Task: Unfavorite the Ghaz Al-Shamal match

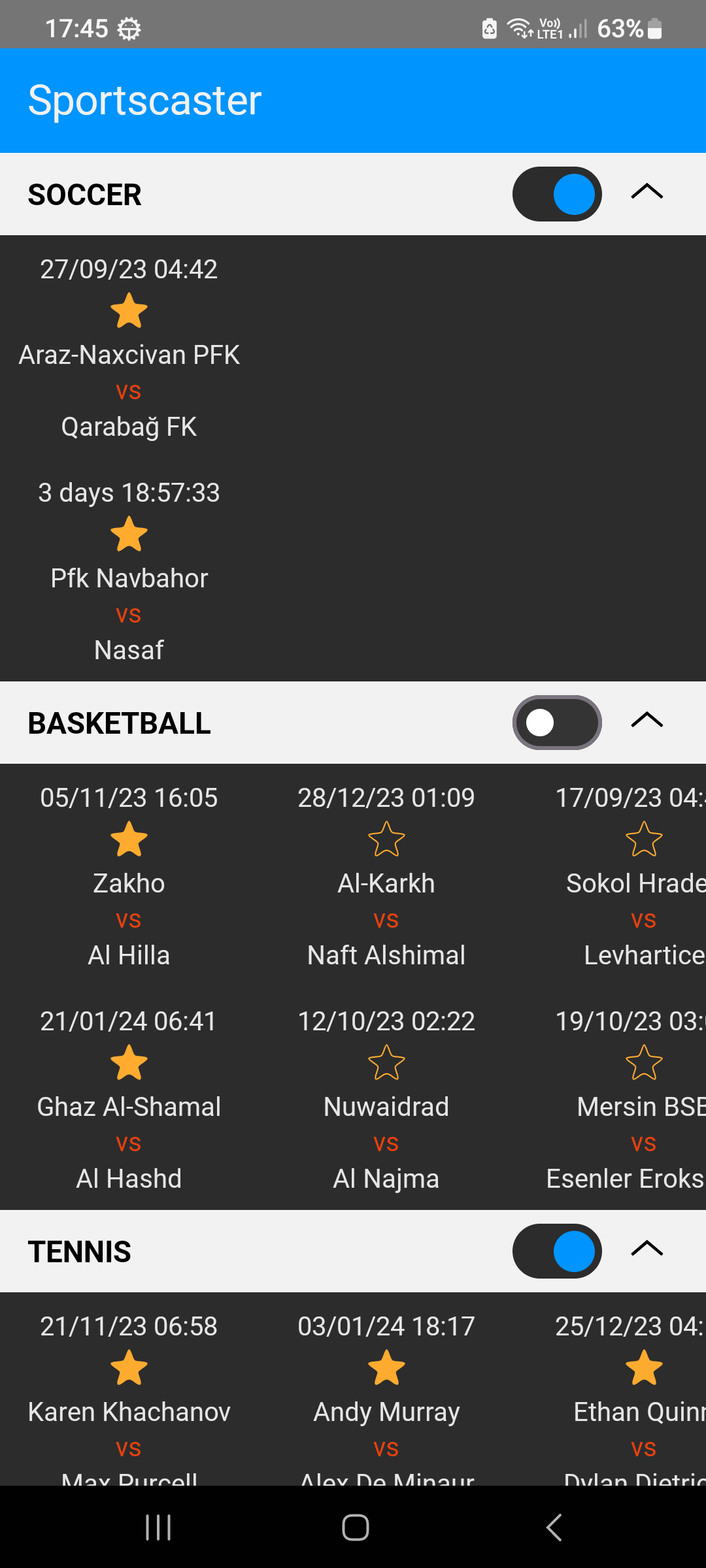Action: [x=129, y=1062]
